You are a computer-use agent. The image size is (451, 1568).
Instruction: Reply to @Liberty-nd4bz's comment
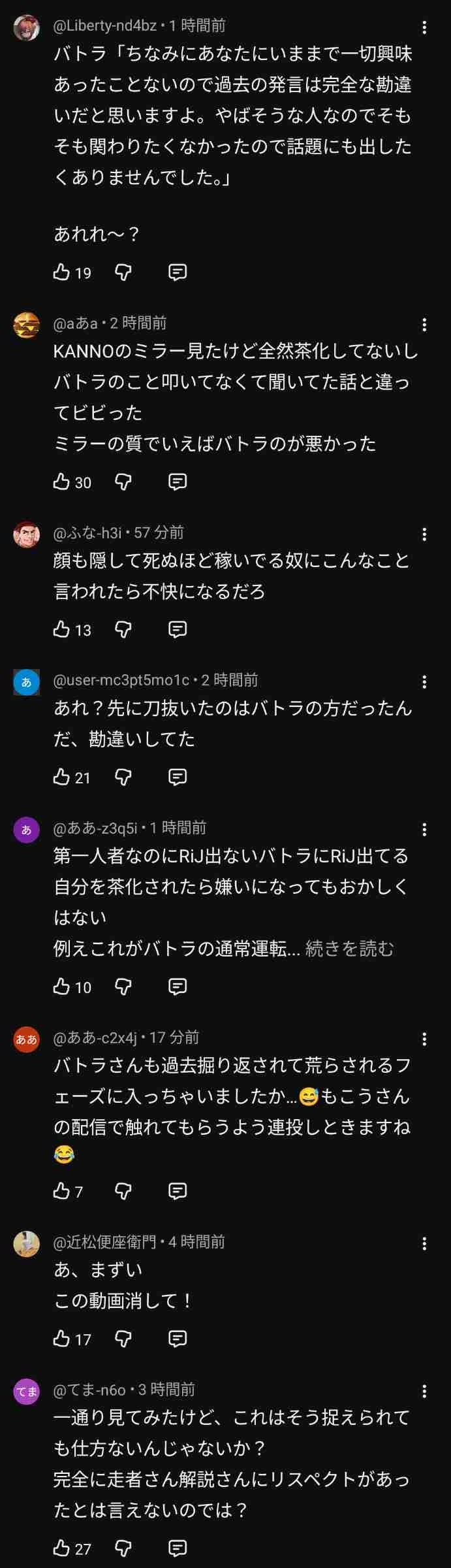(x=178, y=272)
